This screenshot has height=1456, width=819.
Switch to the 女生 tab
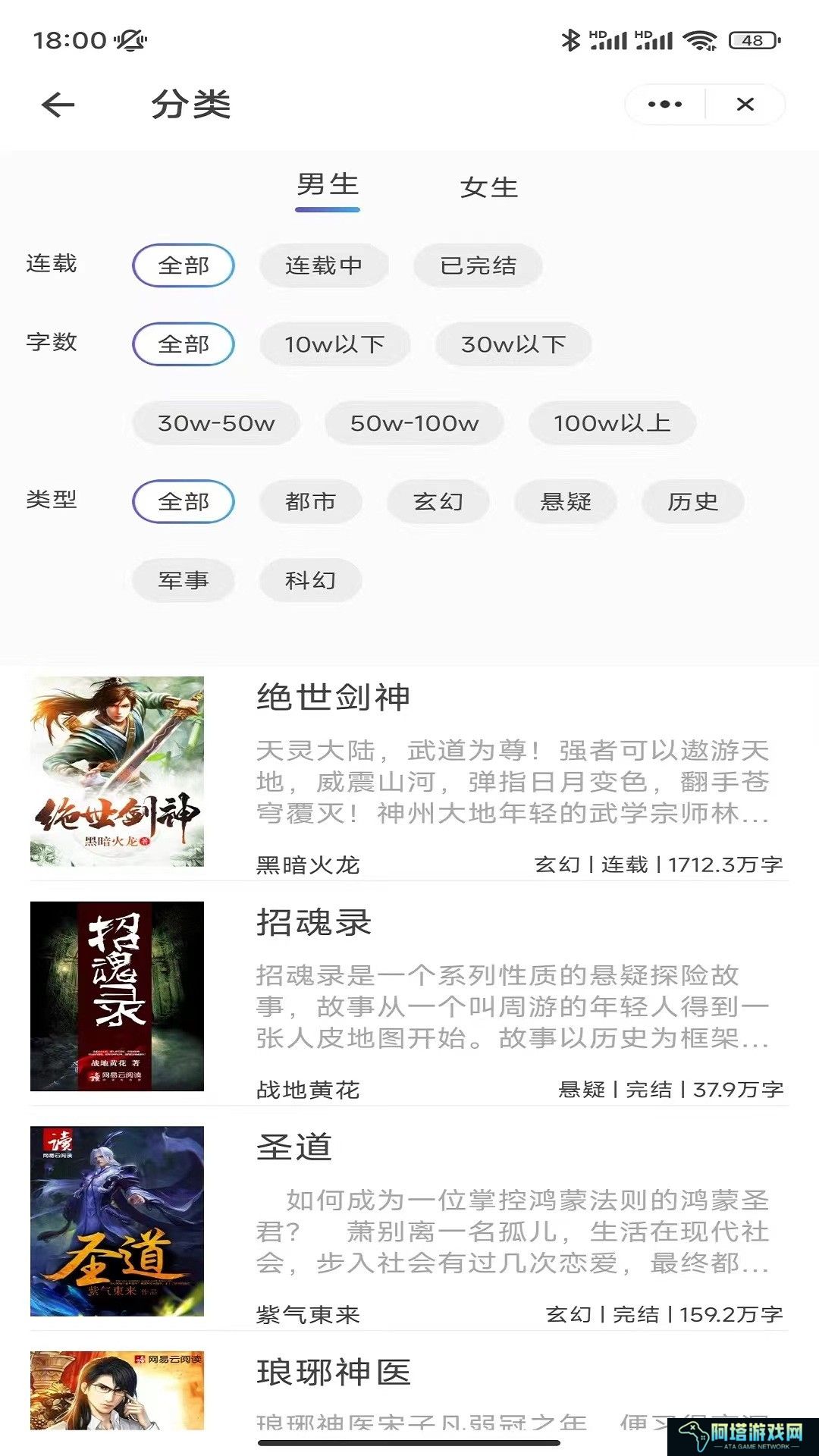point(489,188)
